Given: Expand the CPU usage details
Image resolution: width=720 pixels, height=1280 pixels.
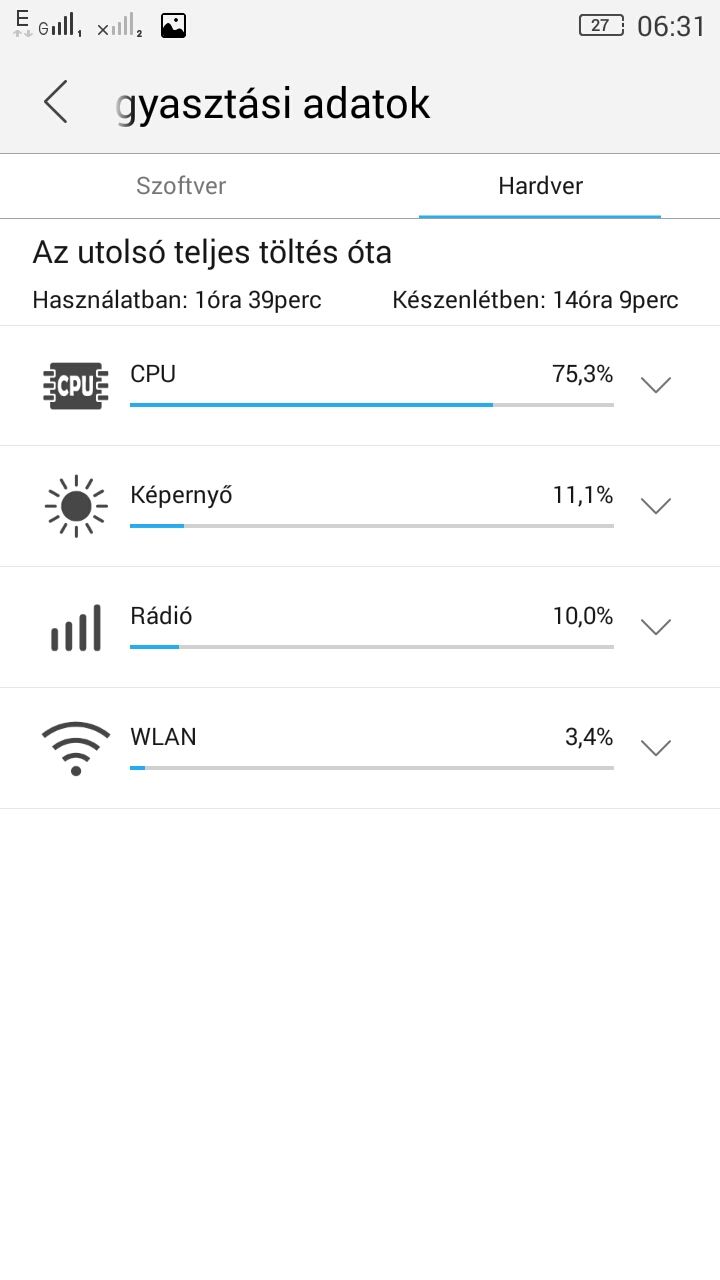Looking at the screenshot, I should tap(655, 385).
